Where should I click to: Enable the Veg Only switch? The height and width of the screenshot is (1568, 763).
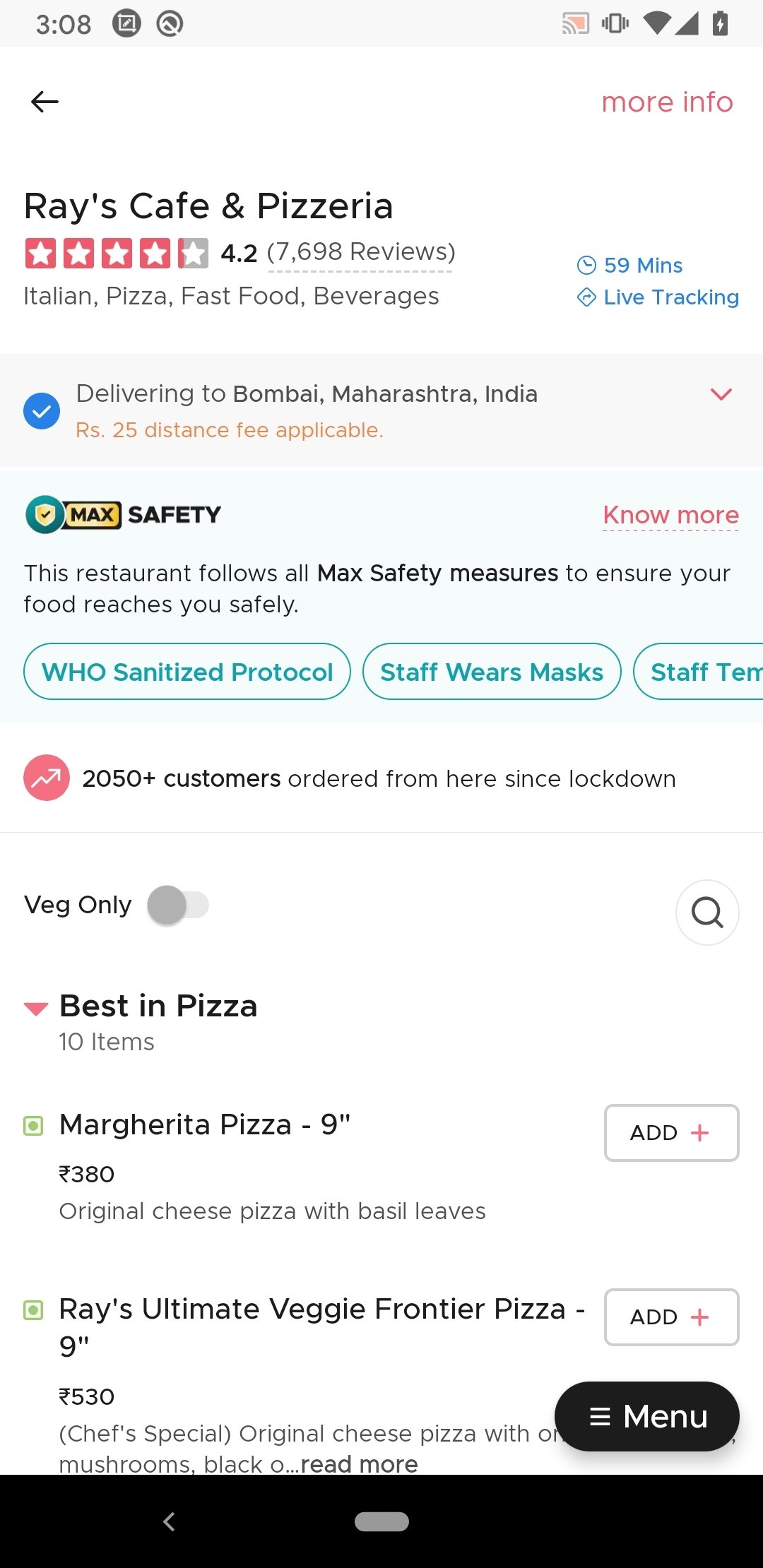pyautogui.click(x=178, y=905)
